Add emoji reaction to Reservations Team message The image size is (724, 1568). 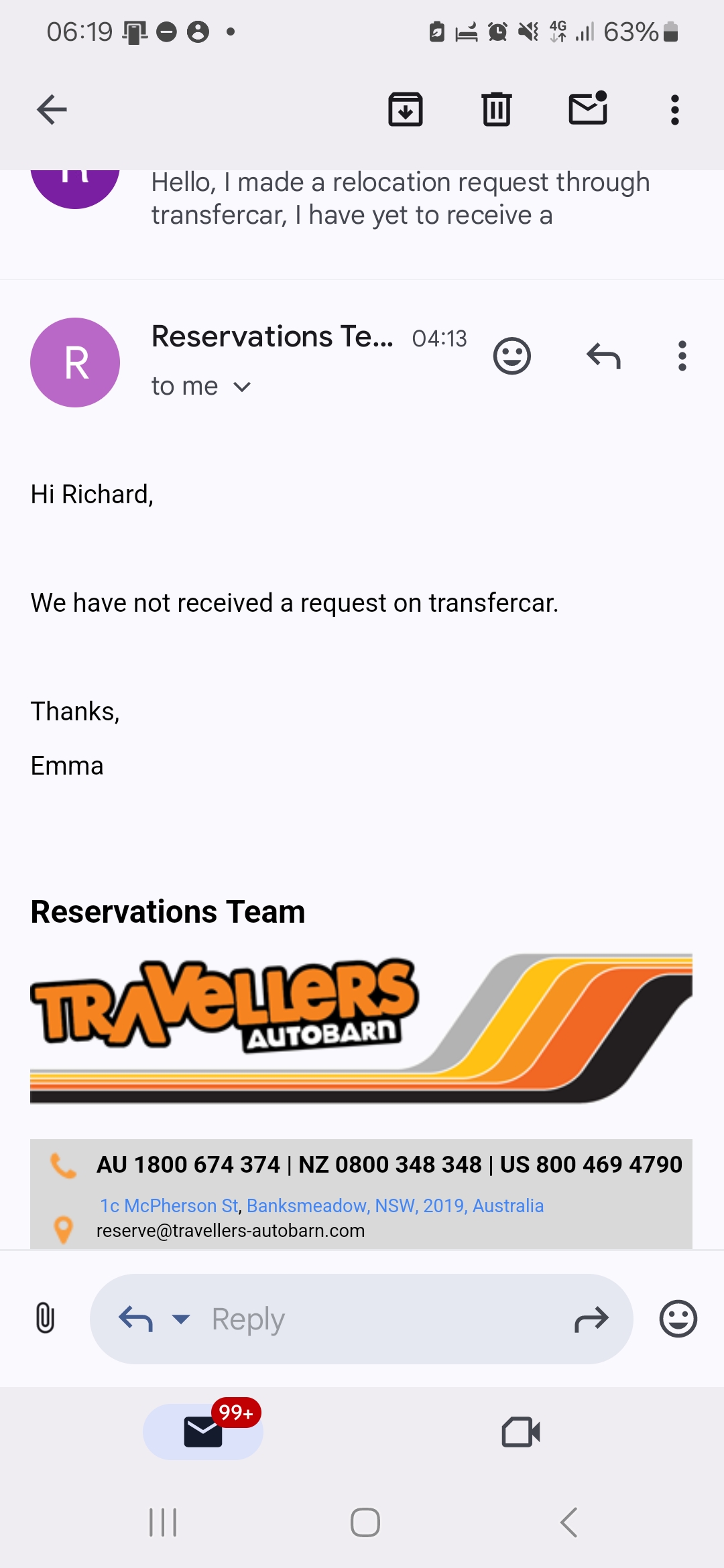(512, 356)
